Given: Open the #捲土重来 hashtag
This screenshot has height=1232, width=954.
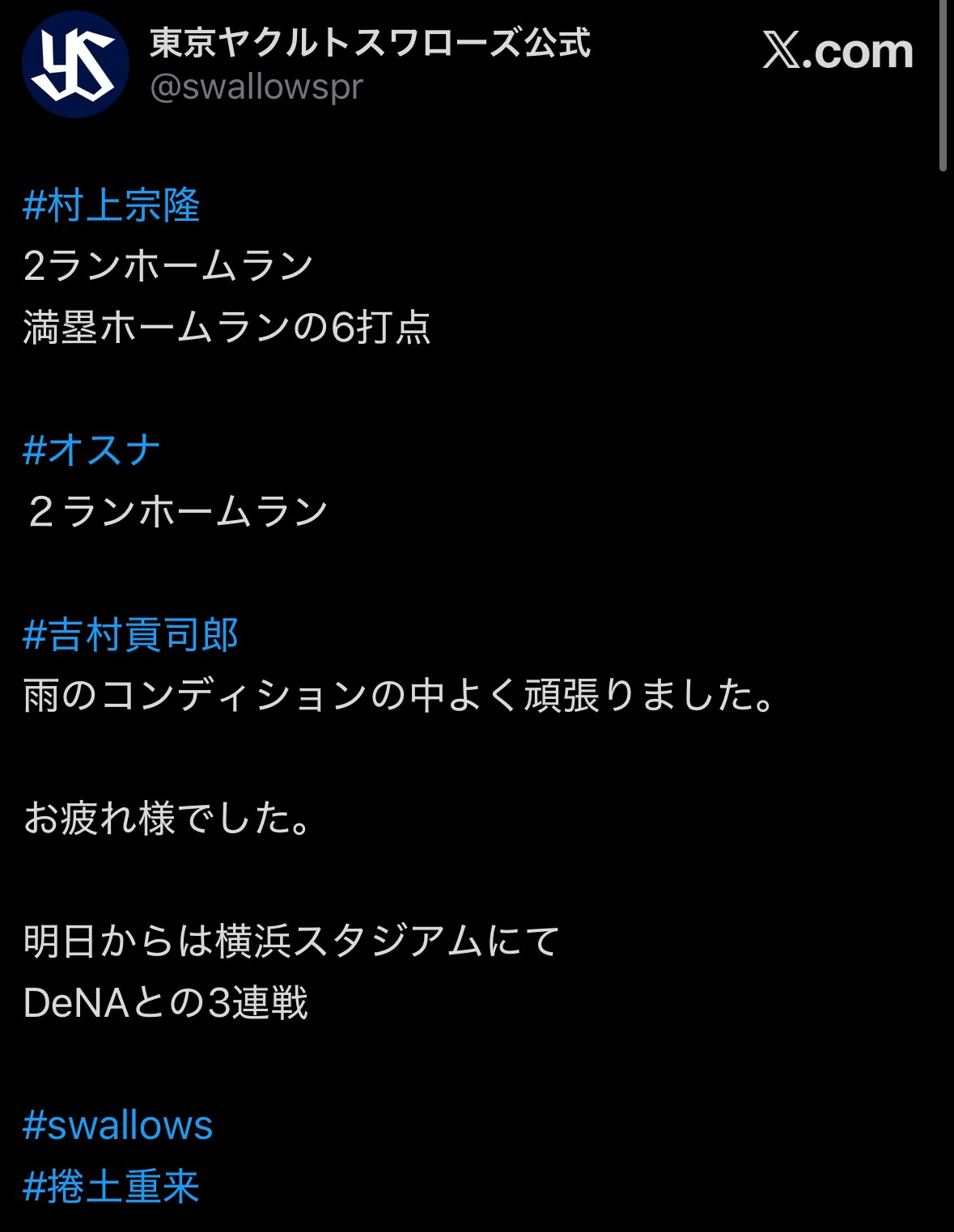Looking at the screenshot, I should 112,1187.
